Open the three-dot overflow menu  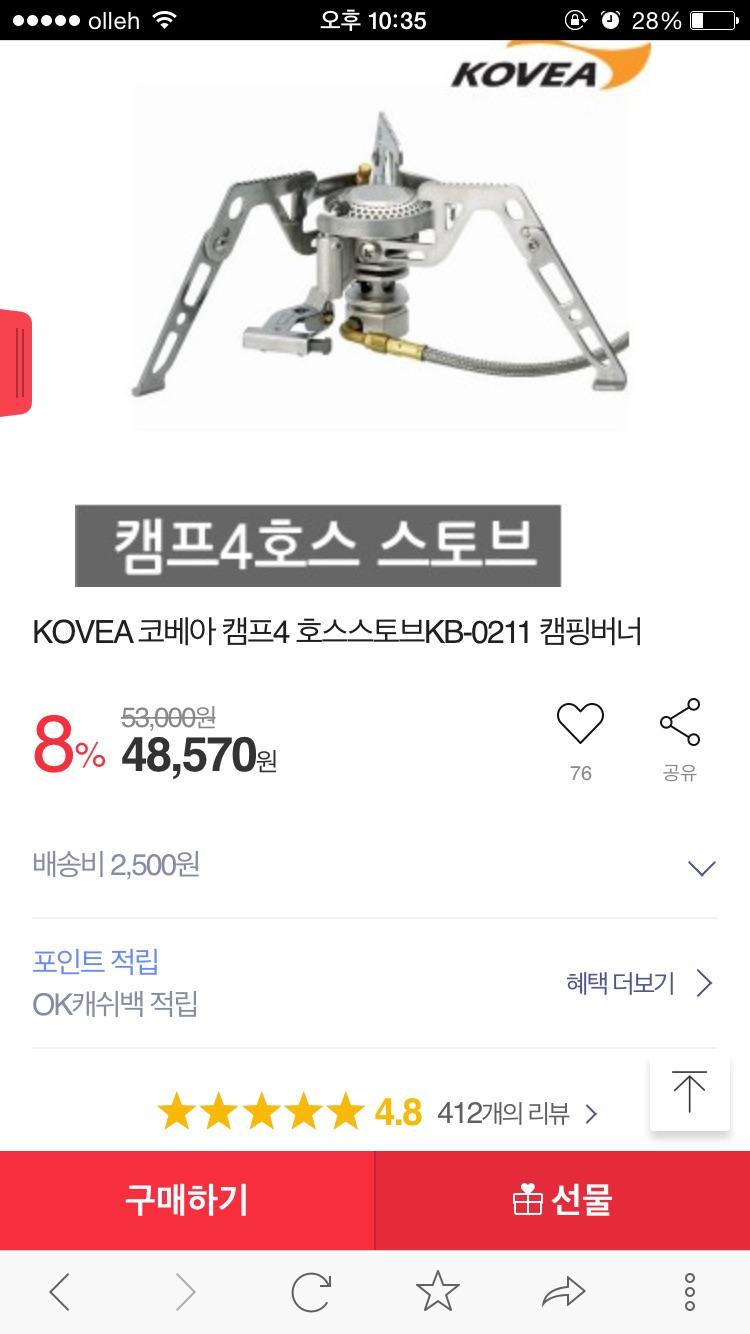[x=689, y=1292]
